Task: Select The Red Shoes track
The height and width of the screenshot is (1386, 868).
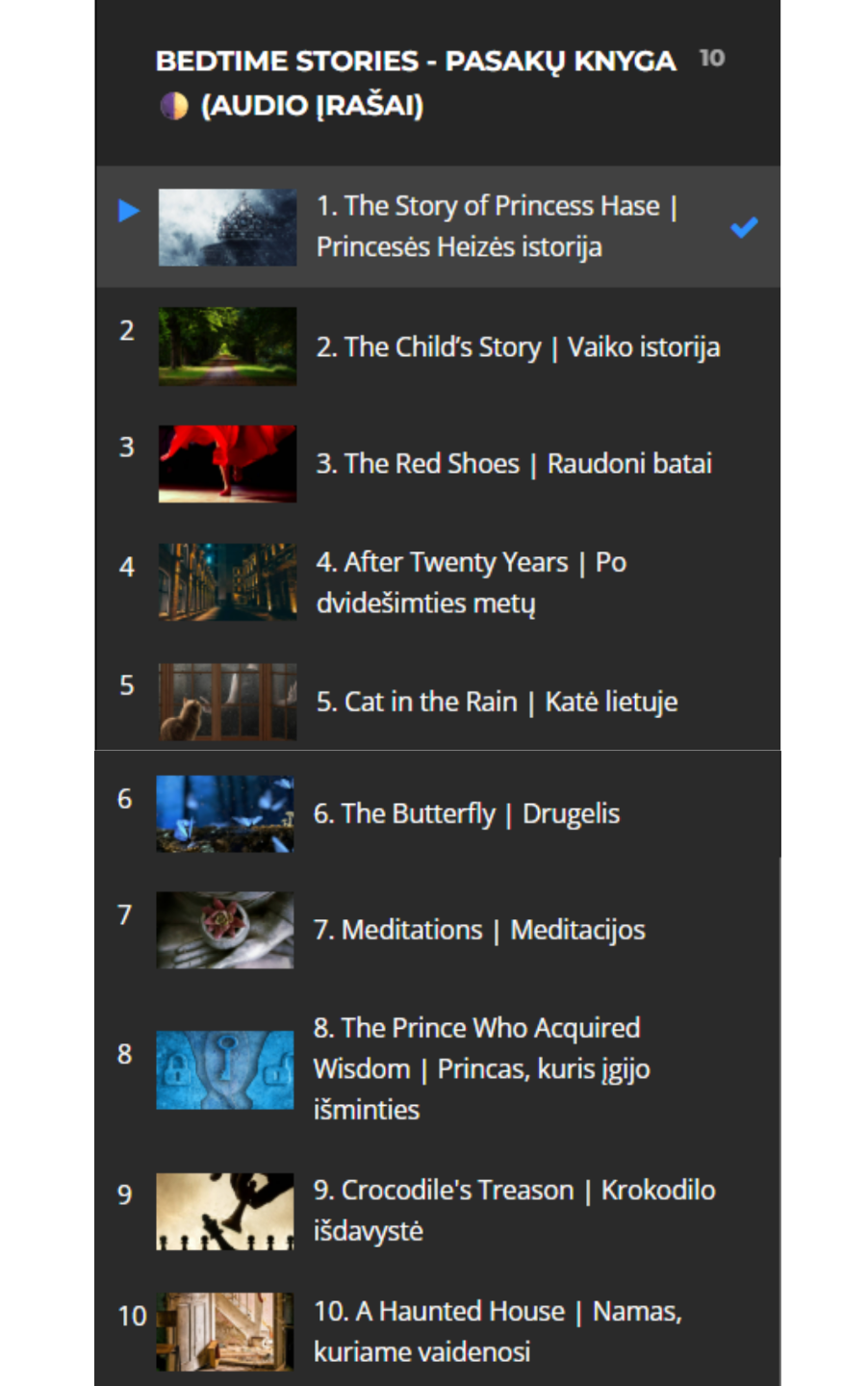Action: (x=438, y=464)
